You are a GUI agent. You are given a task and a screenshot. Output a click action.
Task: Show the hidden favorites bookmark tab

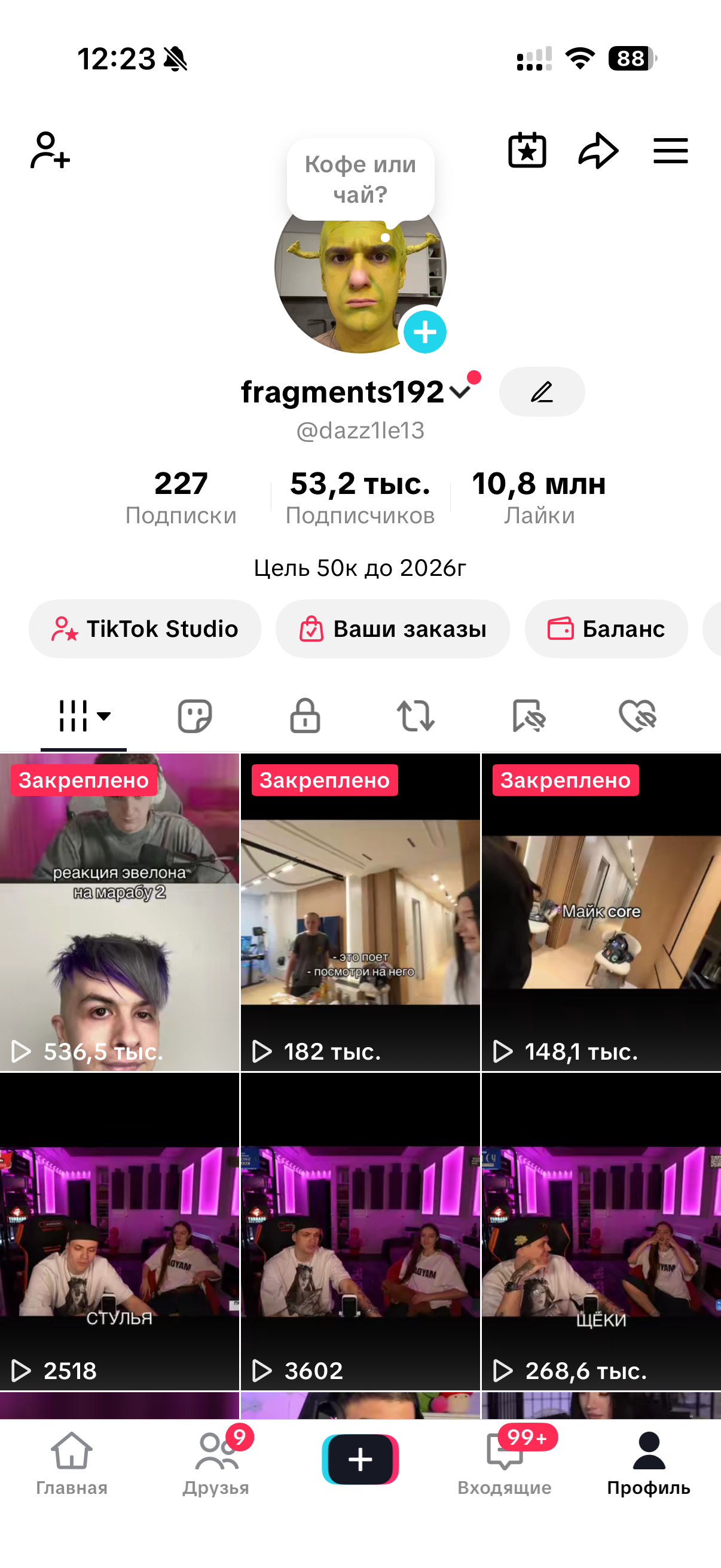click(x=528, y=715)
